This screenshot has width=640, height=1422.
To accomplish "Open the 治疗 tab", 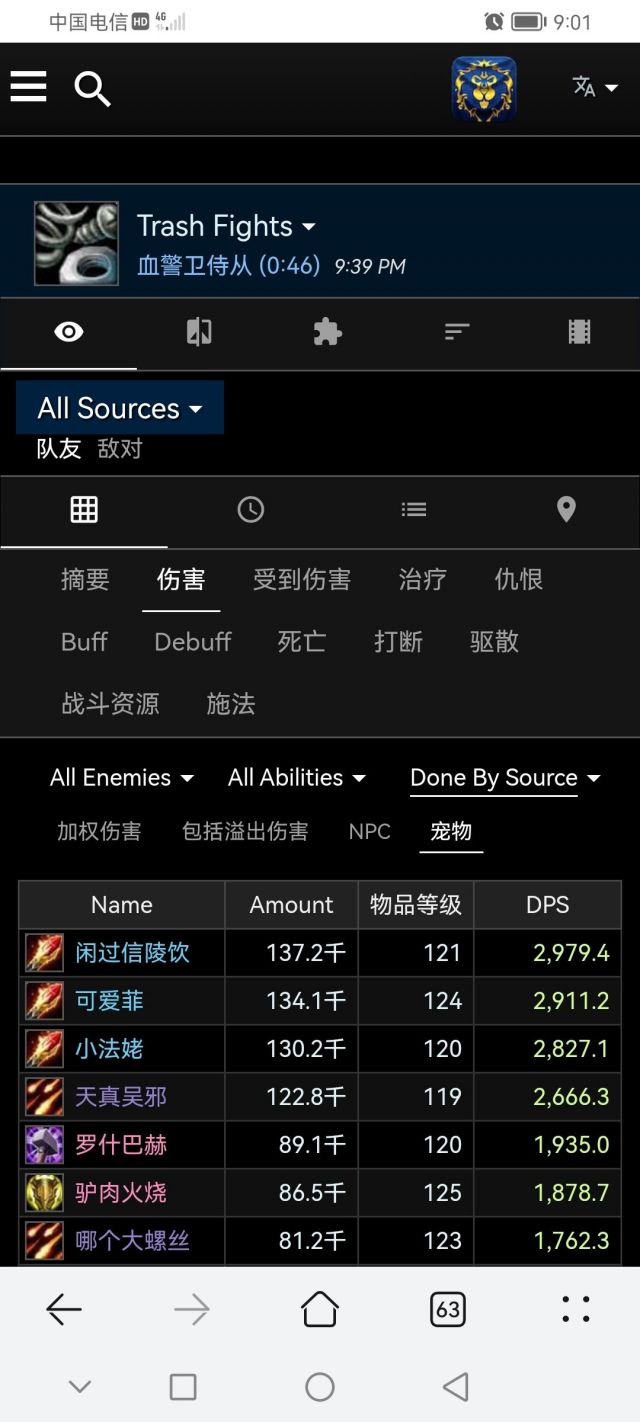I will [422, 580].
